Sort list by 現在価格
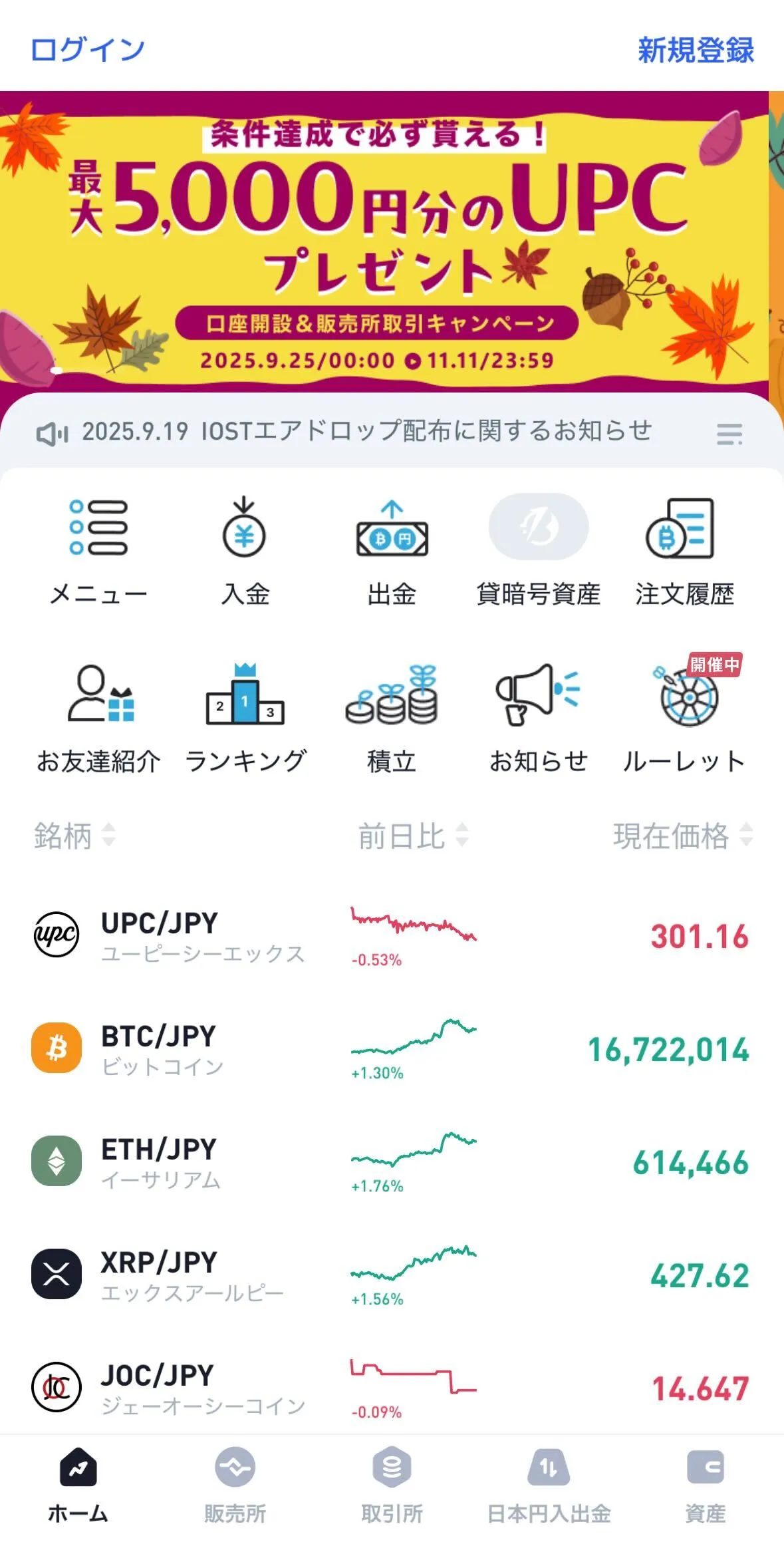 point(682,836)
